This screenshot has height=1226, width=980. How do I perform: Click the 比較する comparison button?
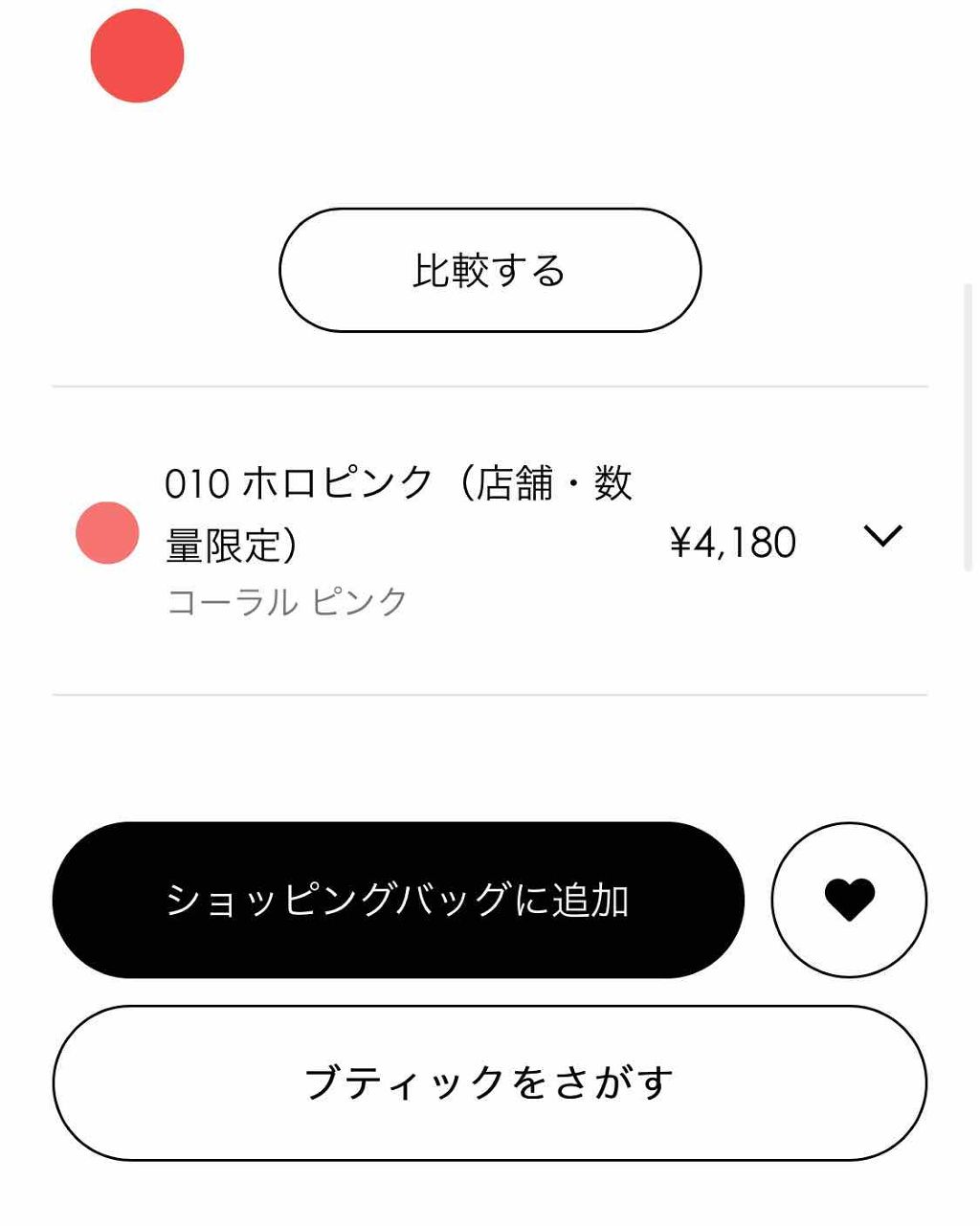(x=490, y=271)
